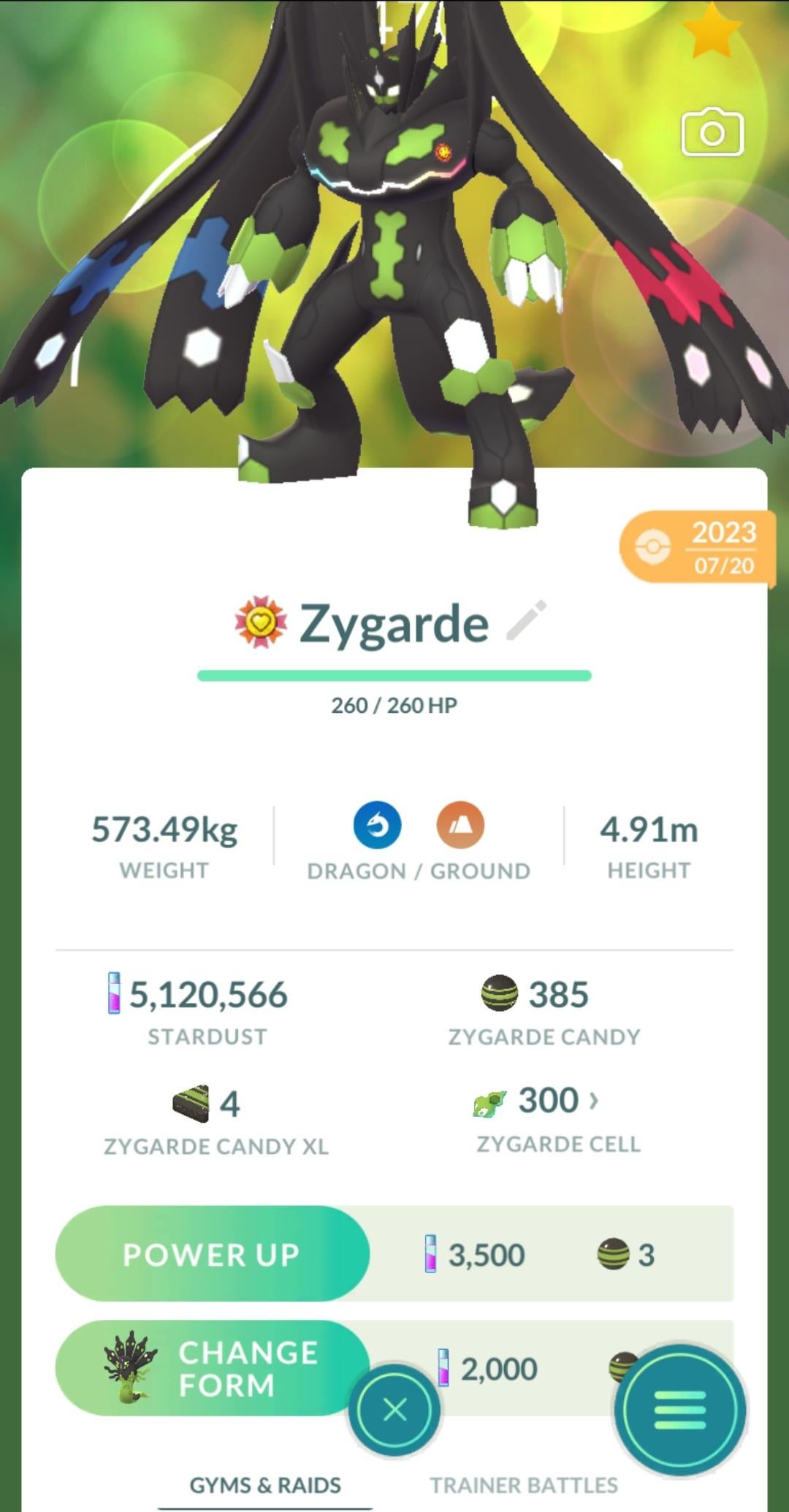Tap the Change Form button
The width and height of the screenshot is (789, 1512).
[212, 1369]
